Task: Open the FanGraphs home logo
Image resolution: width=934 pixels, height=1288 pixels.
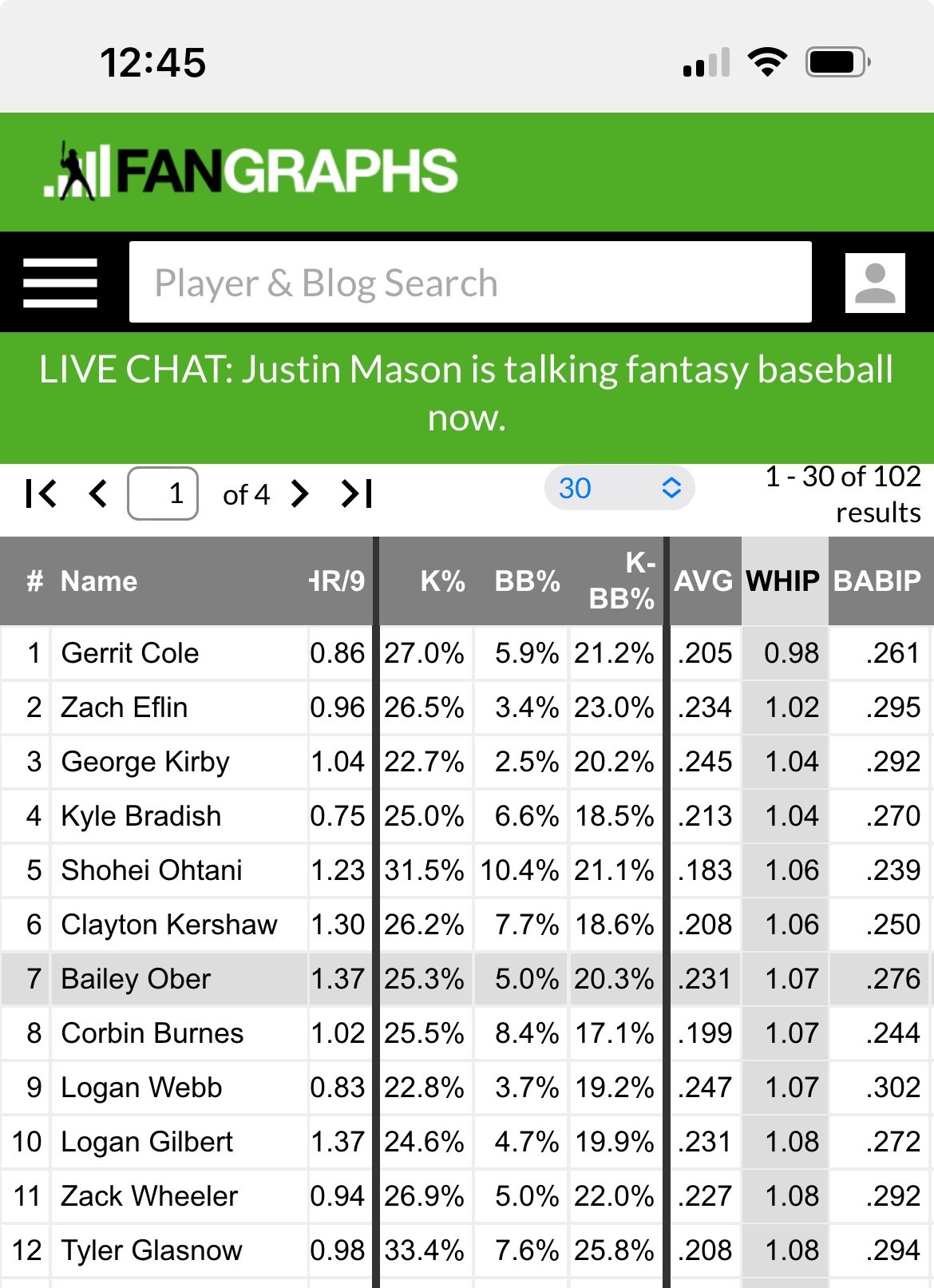Action: (x=251, y=171)
